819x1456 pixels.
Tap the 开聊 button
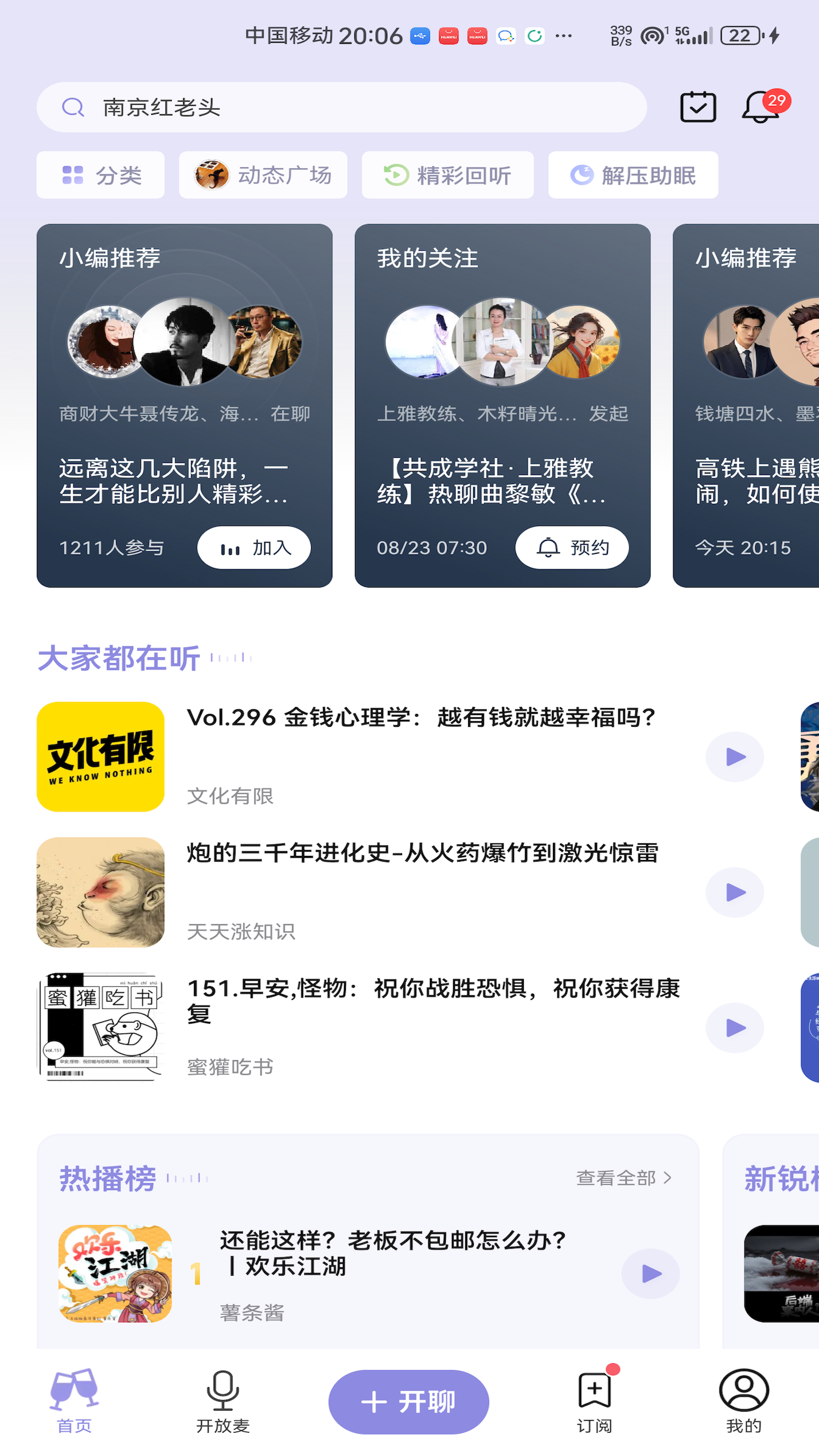[x=408, y=1401]
